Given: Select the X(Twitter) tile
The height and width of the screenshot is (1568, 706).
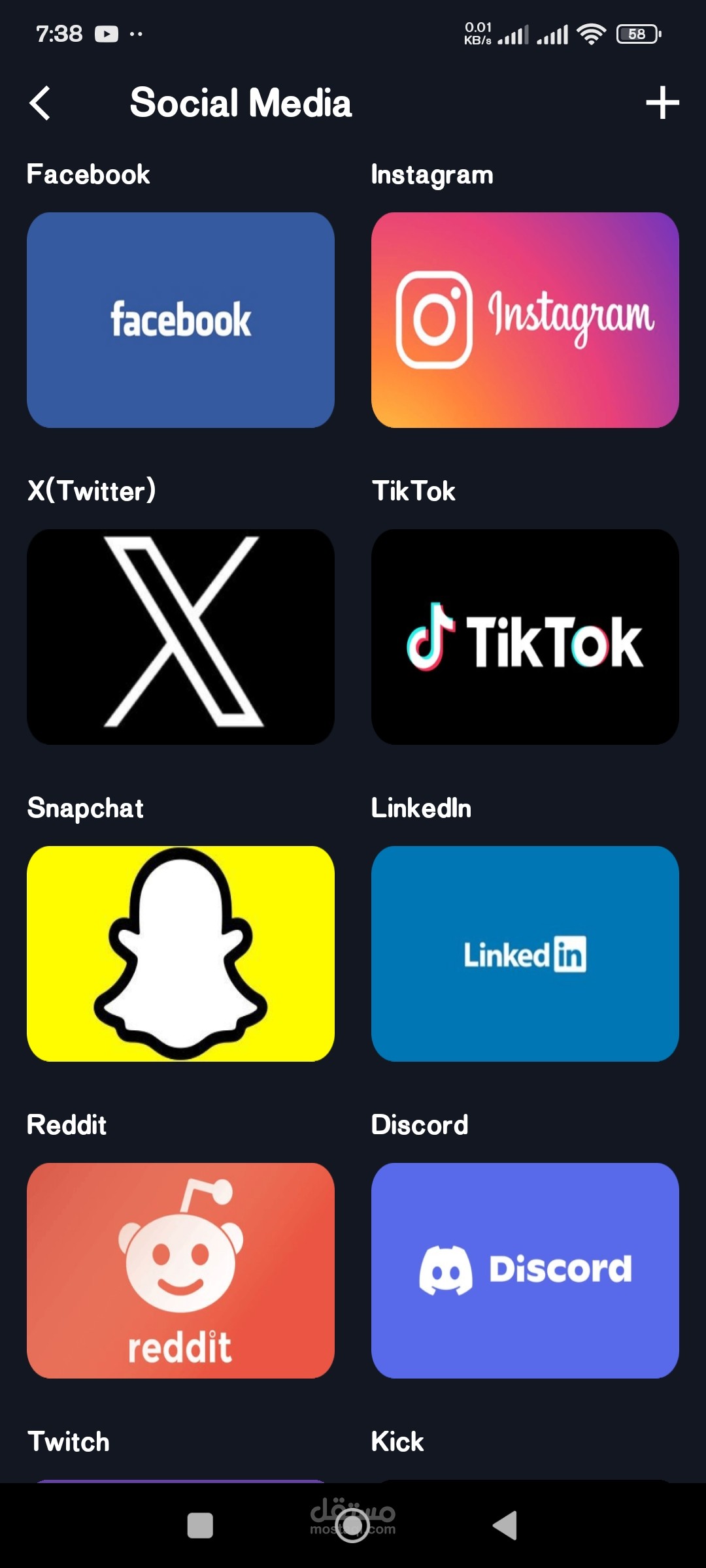Looking at the screenshot, I should point(180,637).
